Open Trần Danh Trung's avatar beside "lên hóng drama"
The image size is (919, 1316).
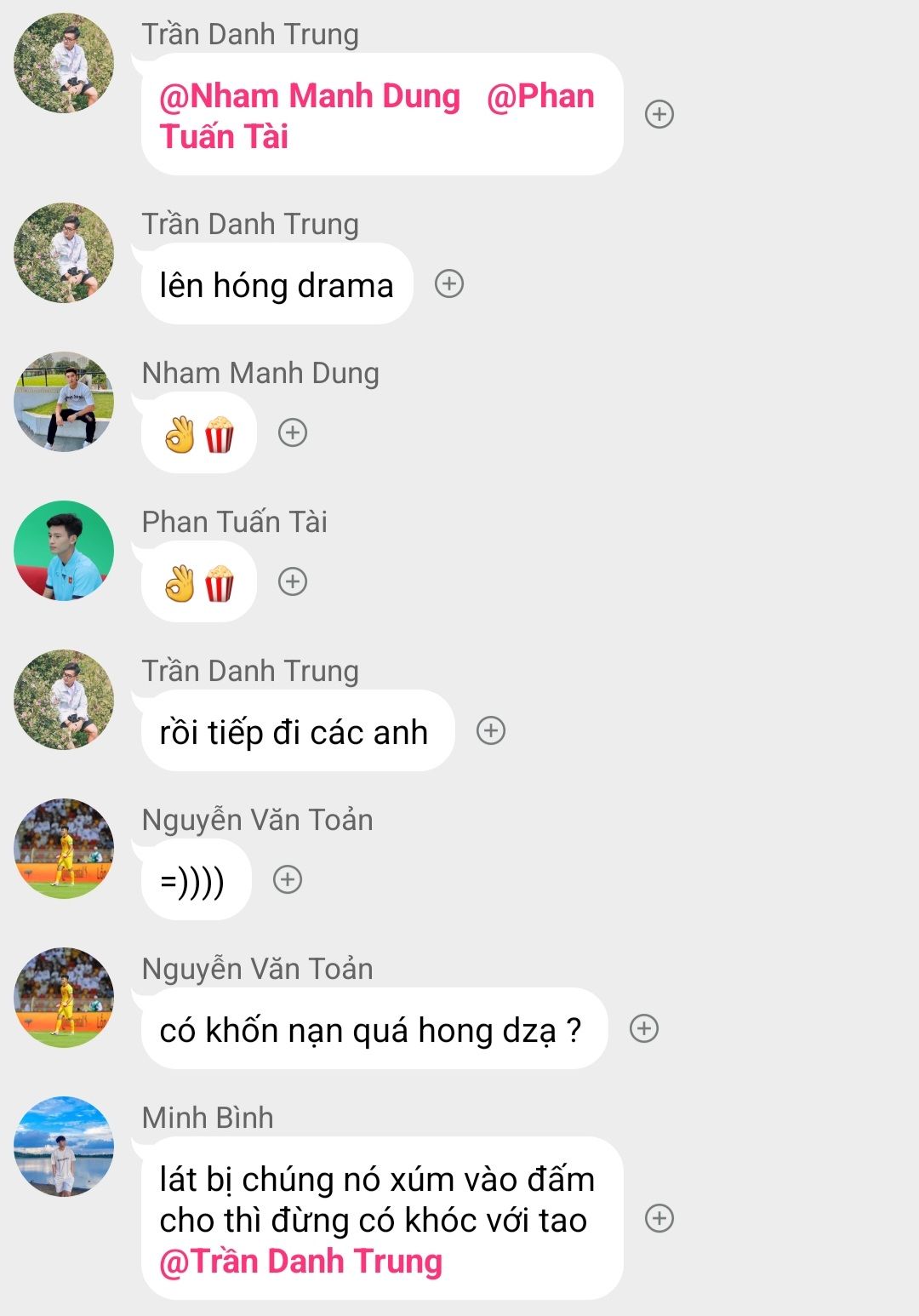coord(64,253)
